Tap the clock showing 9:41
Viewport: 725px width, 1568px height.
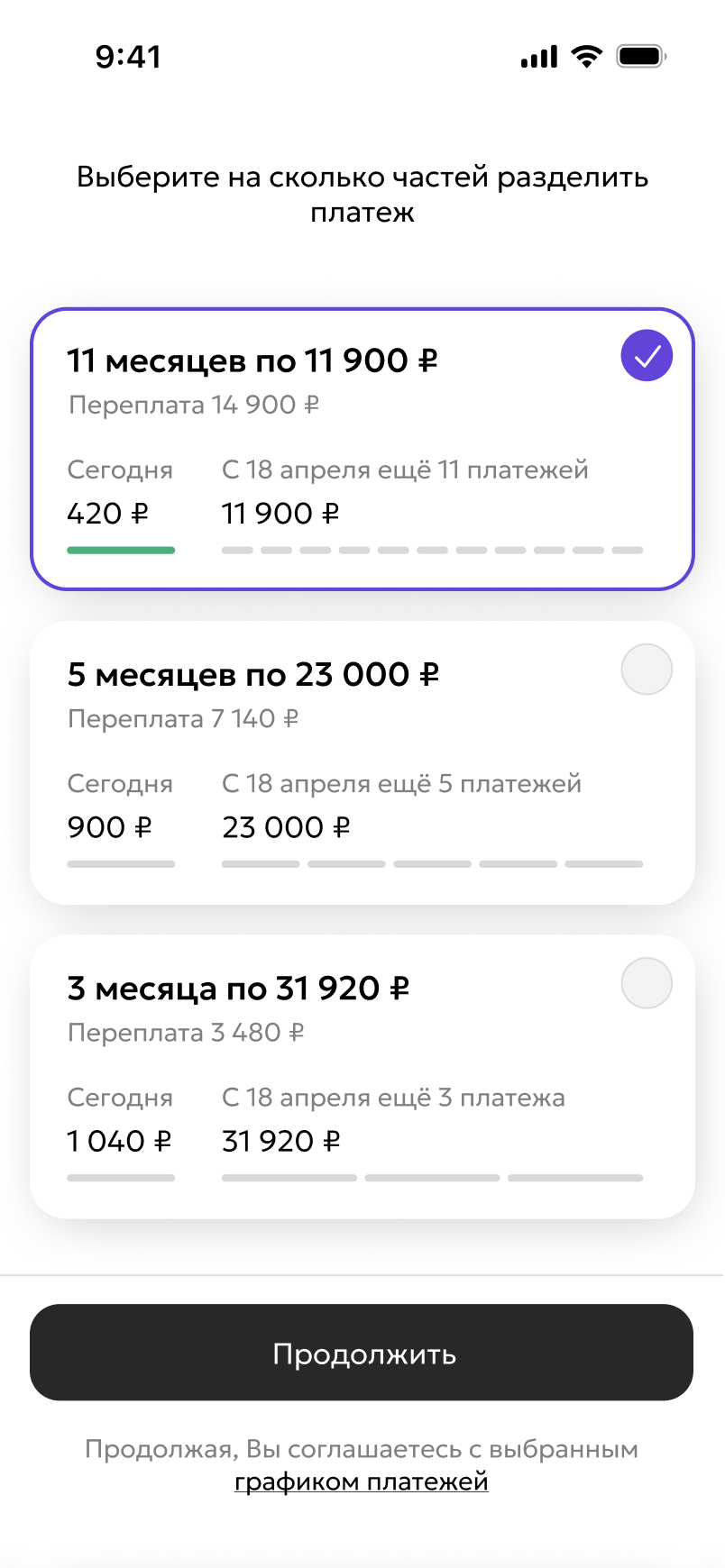pyautogui.click(x=129, y=56)
